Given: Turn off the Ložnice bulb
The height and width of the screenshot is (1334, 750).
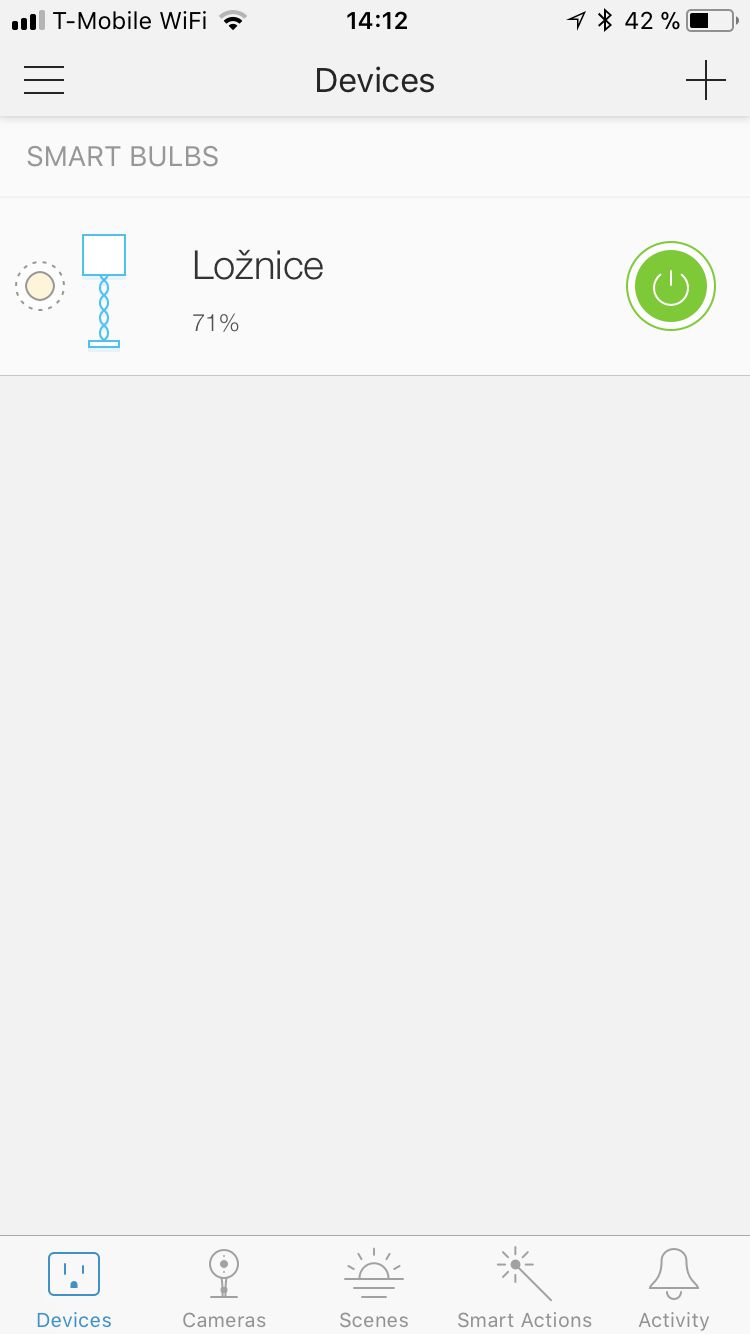Looking at the screenshot, I should tap(670, 286).
